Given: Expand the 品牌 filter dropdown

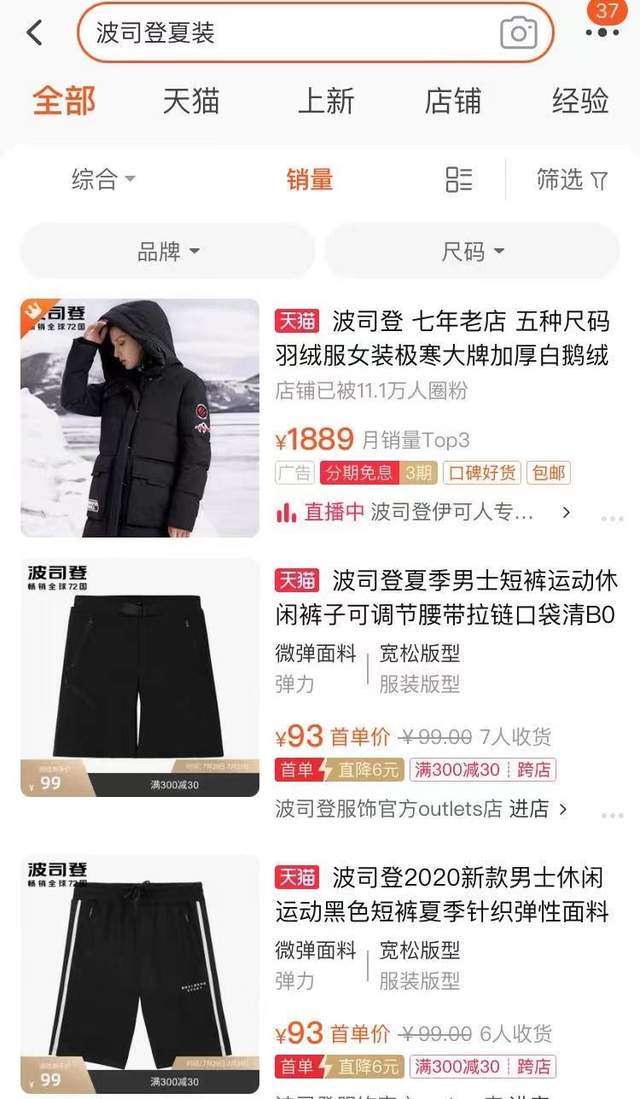Looking at the screenshot, I should 168,251.
